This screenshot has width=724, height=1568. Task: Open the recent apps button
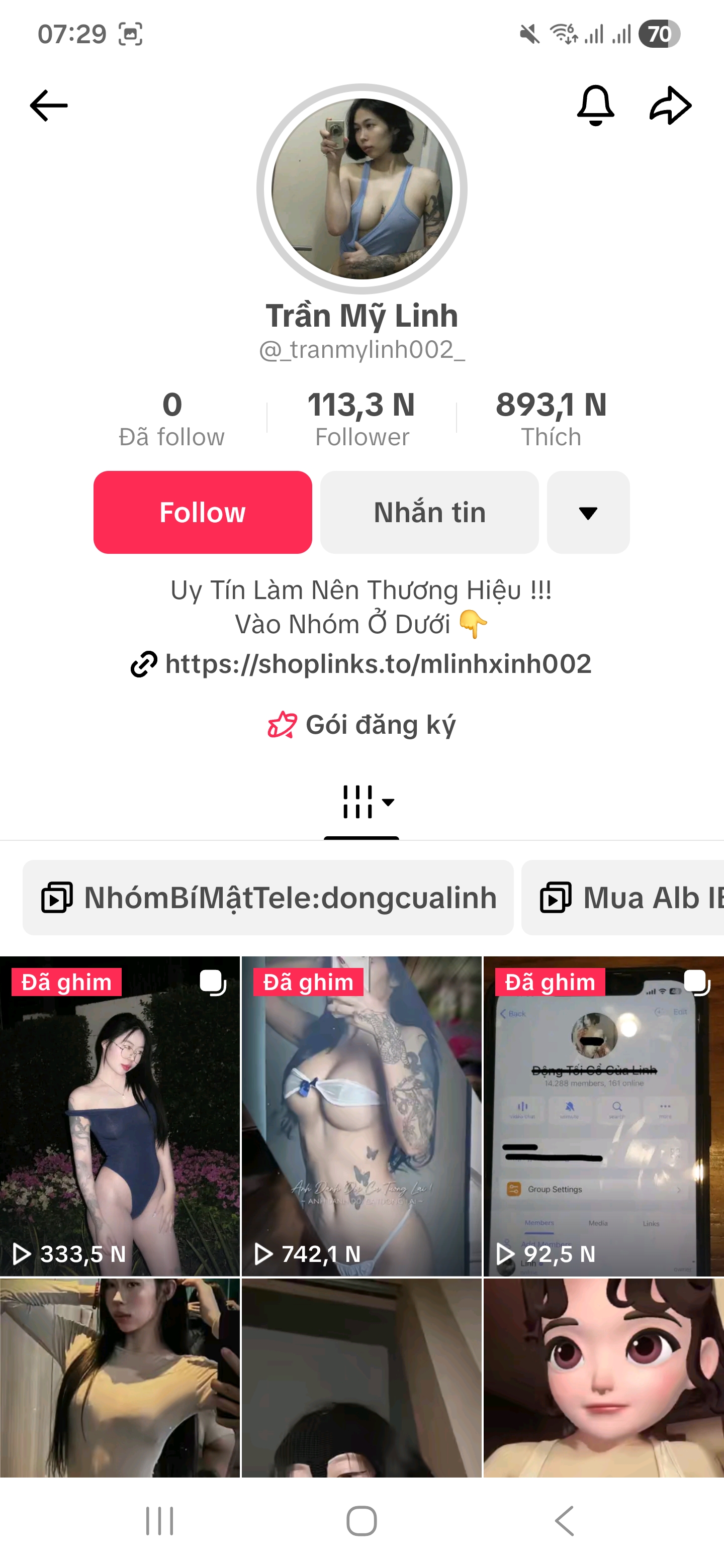point(159,1521)
